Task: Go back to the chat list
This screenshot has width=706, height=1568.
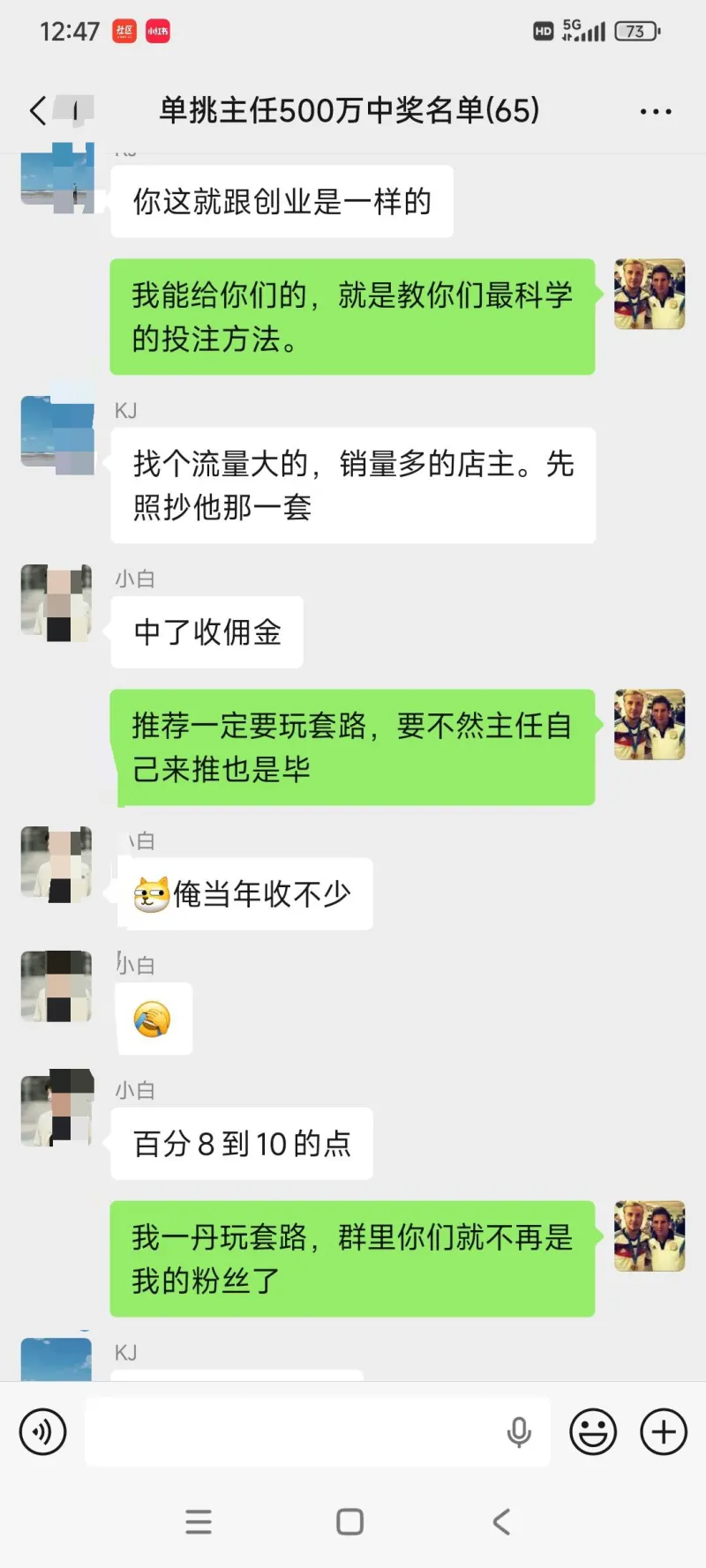Action: (x=38, y=111)
